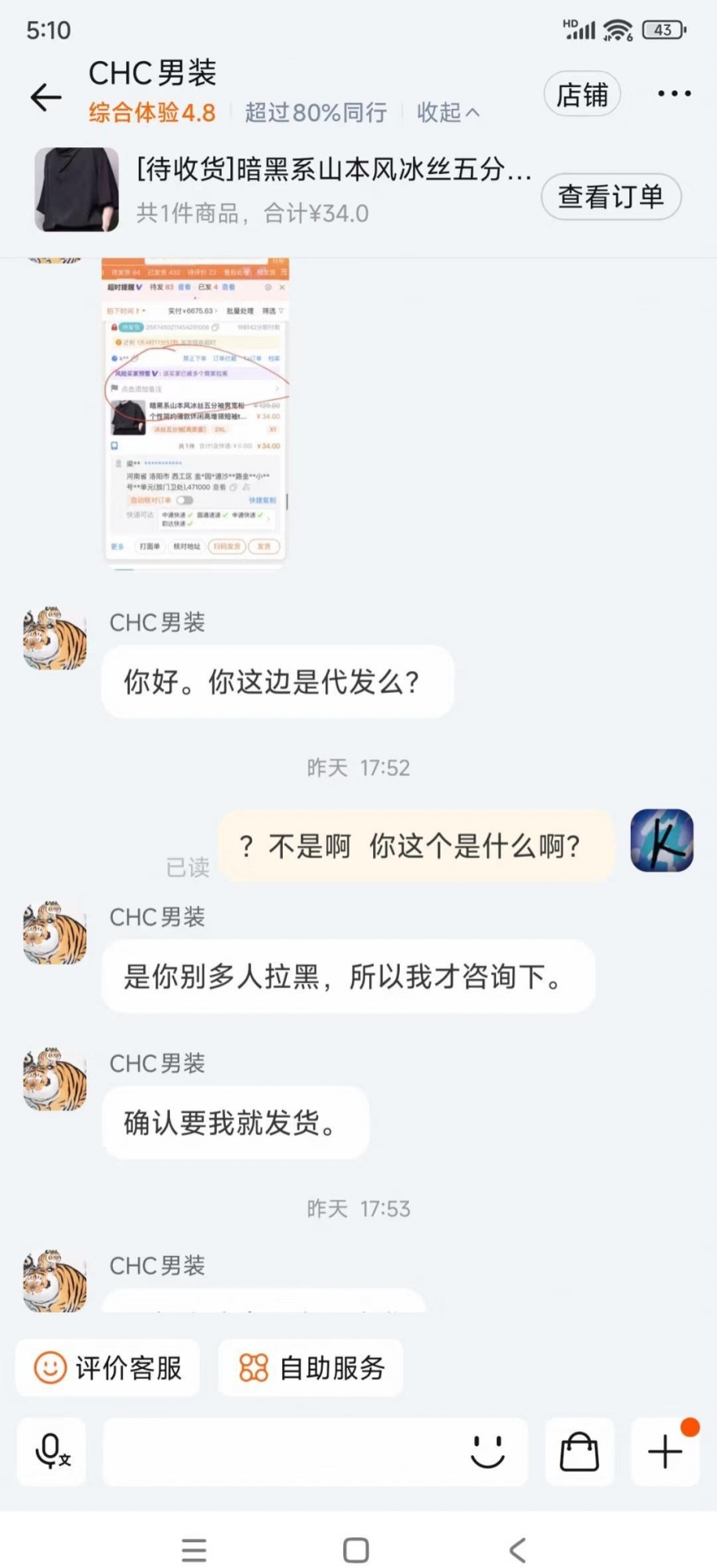Open the three-dot overflow menu
717x1568 pixels.
coord(674,93)
